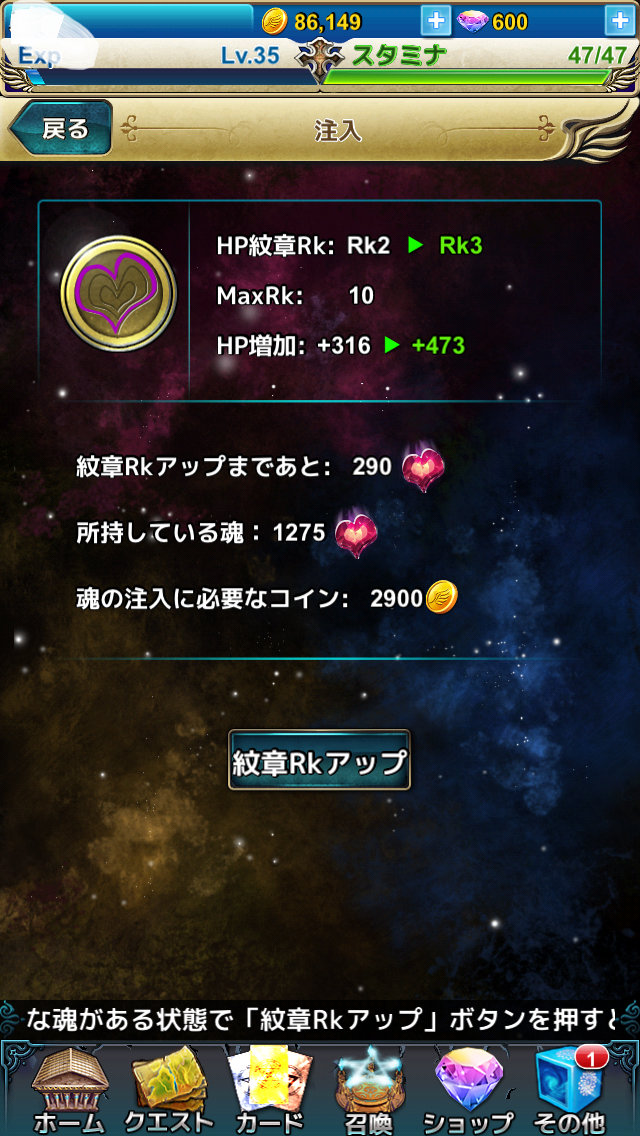
Task: Open the ホーム tab
Action: tap(68, 1090)
